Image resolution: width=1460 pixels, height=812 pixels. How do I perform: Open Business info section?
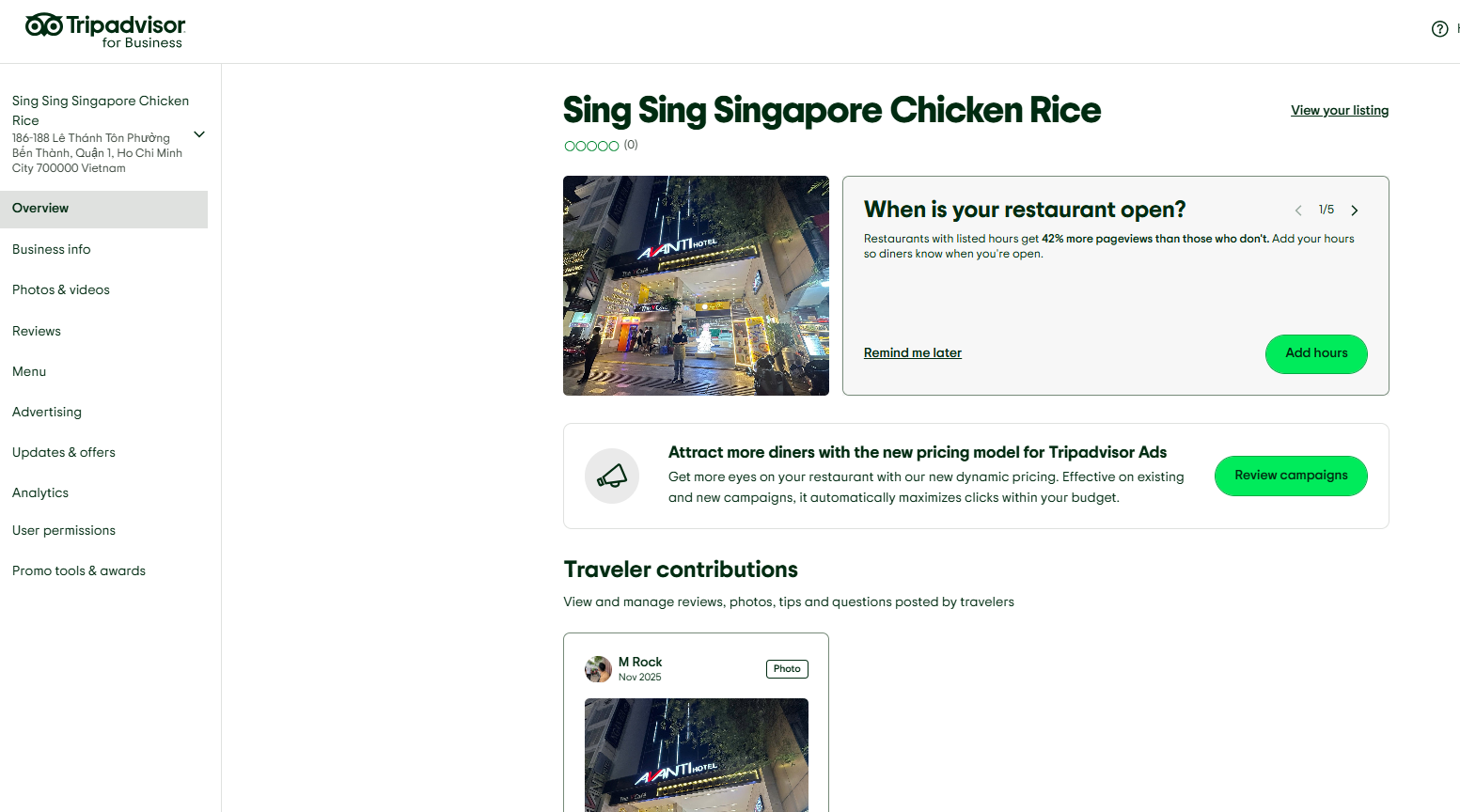52,249
